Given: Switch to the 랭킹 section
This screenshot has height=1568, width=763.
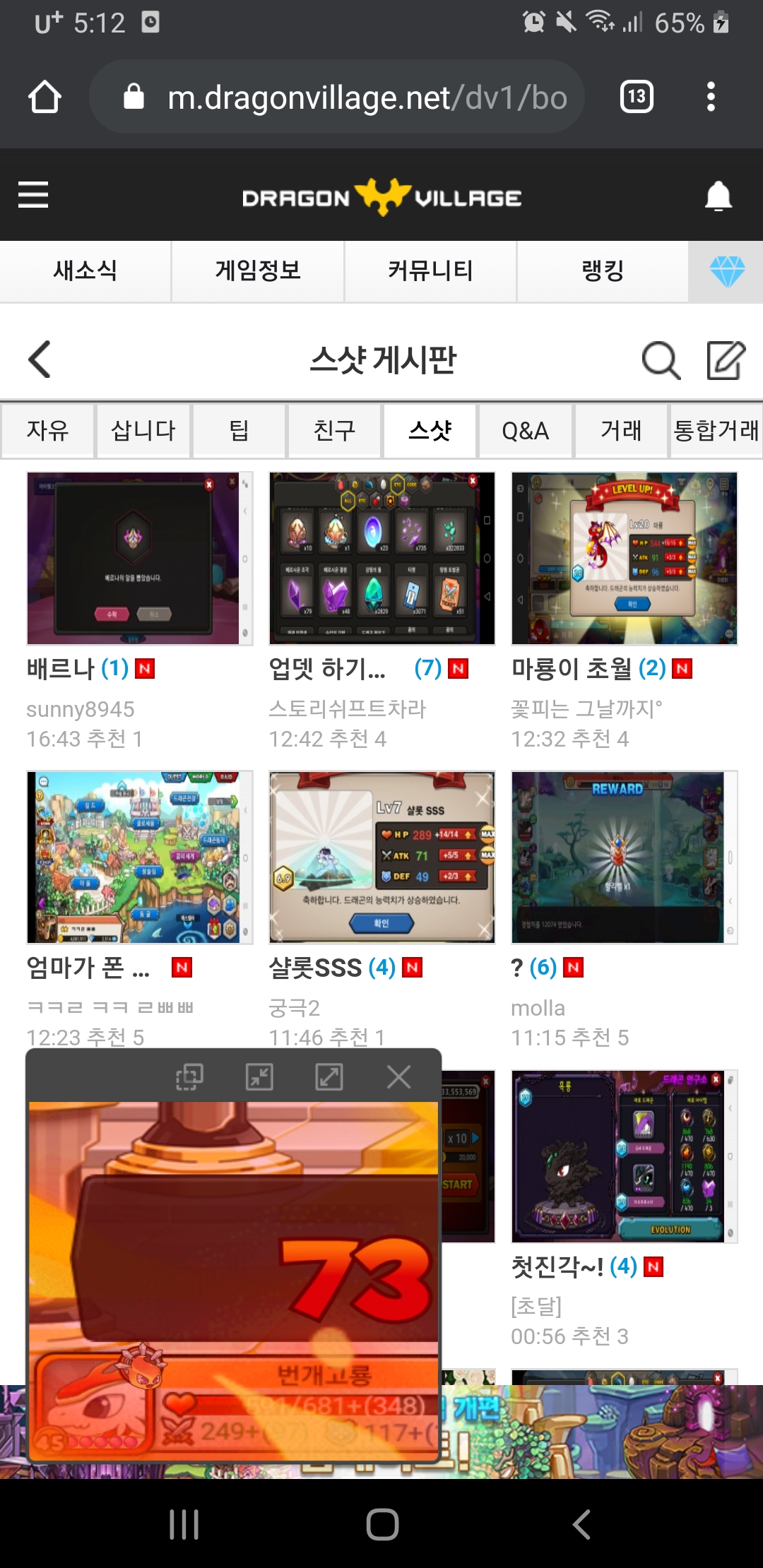Looking at the screenshot, I should 603,271.
